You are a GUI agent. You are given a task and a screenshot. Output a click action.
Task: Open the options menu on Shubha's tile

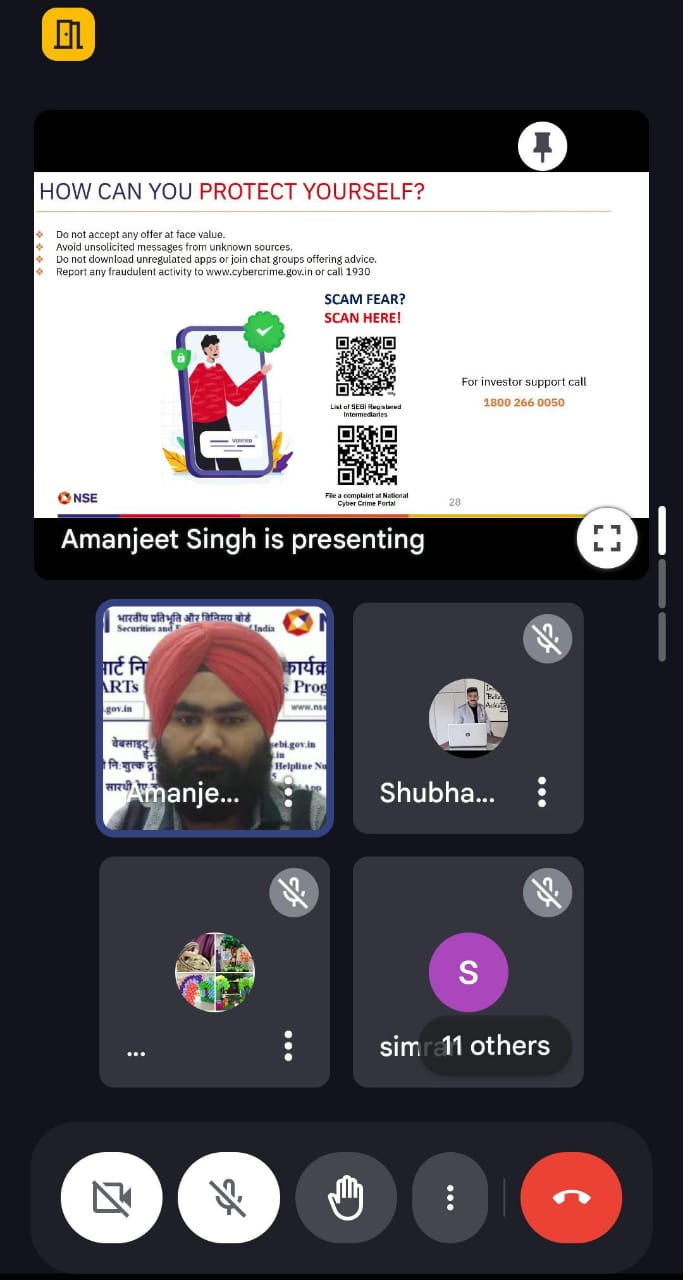pyautogui.click(x=541, y=792)
